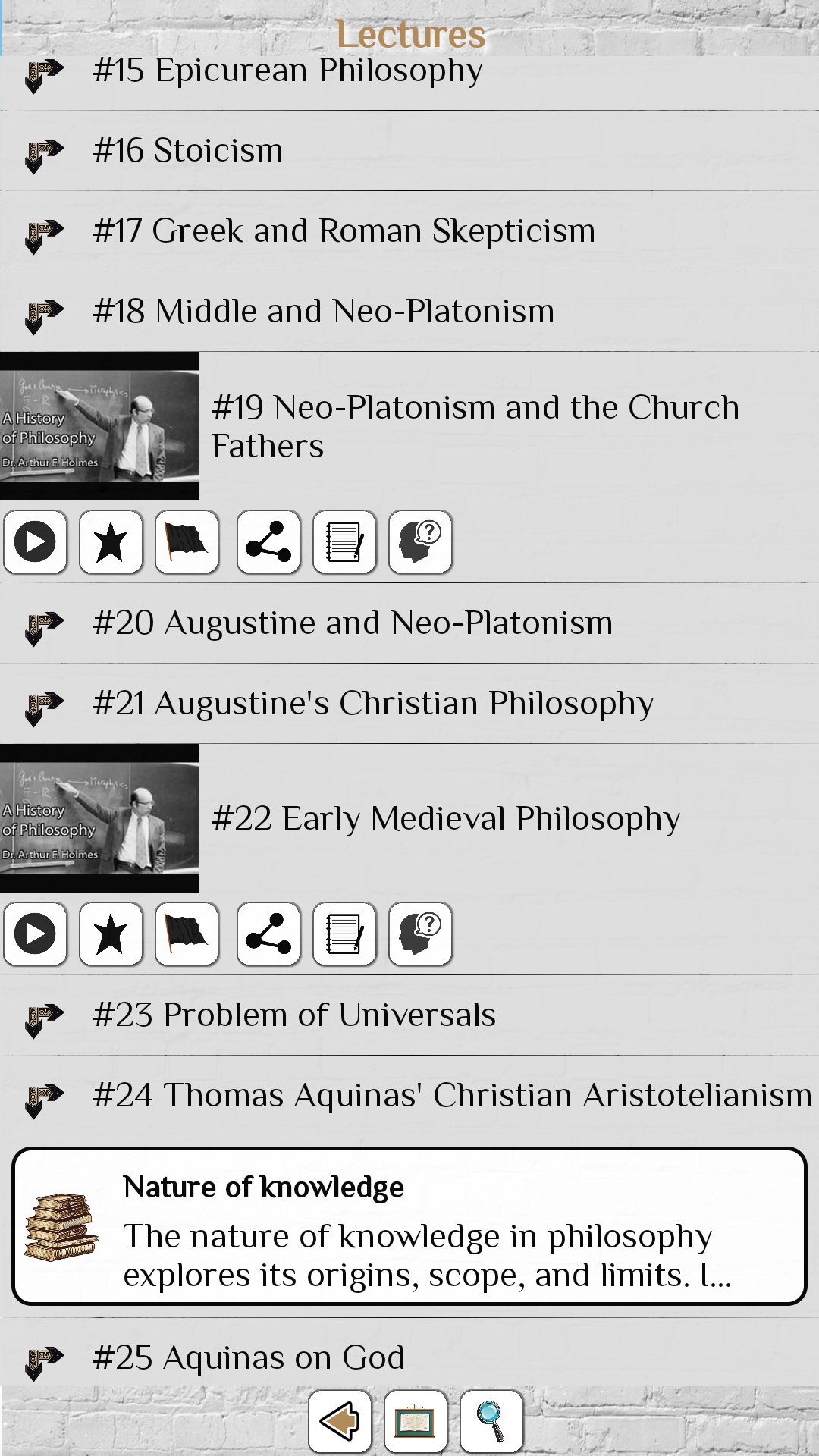Expand #18 Middle and Neo-Platonism
Image resolution: width=819 pixels, height=1456 pixels.
coord(323,312)
